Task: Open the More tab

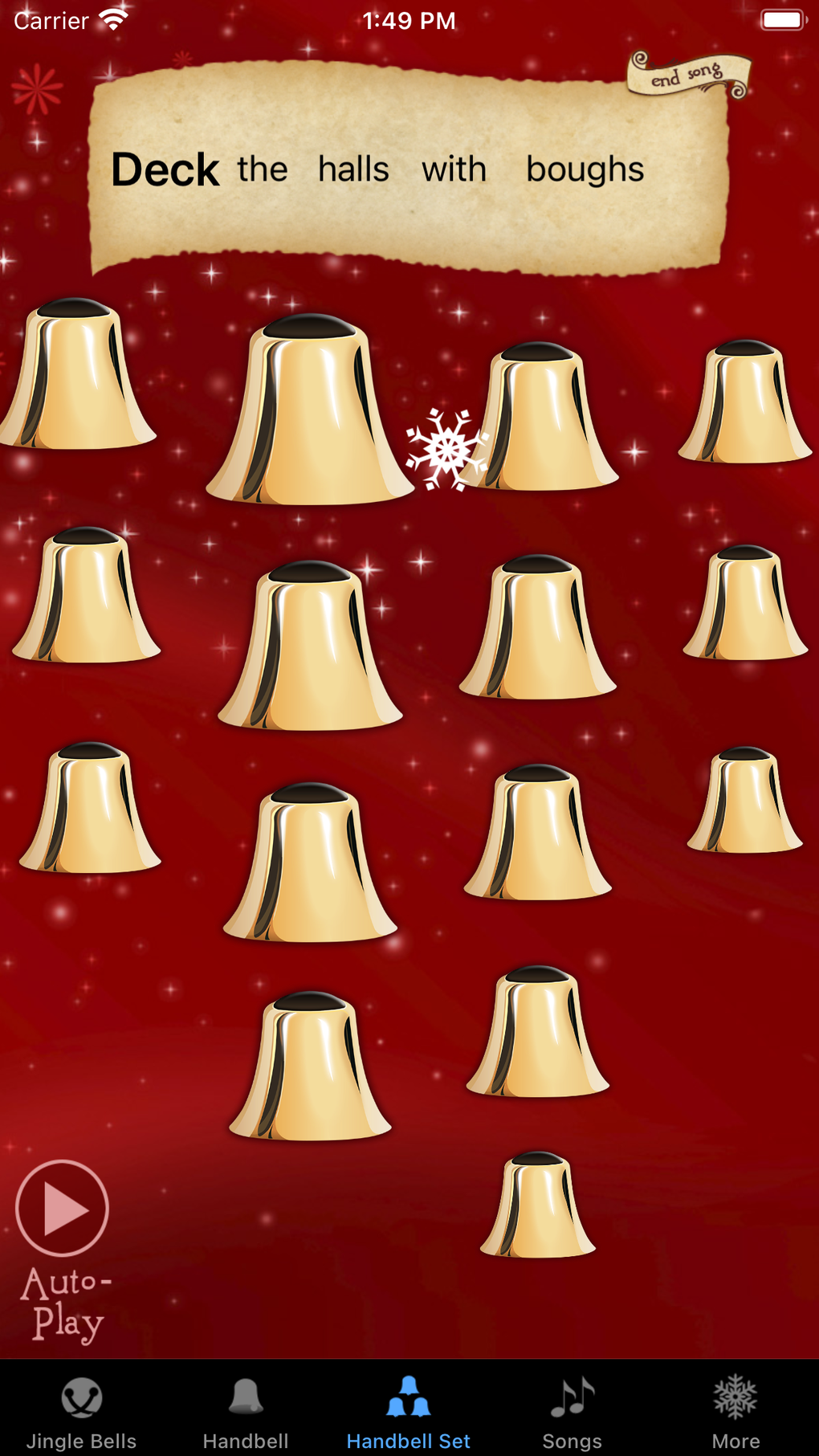Action: (735, 1413)
